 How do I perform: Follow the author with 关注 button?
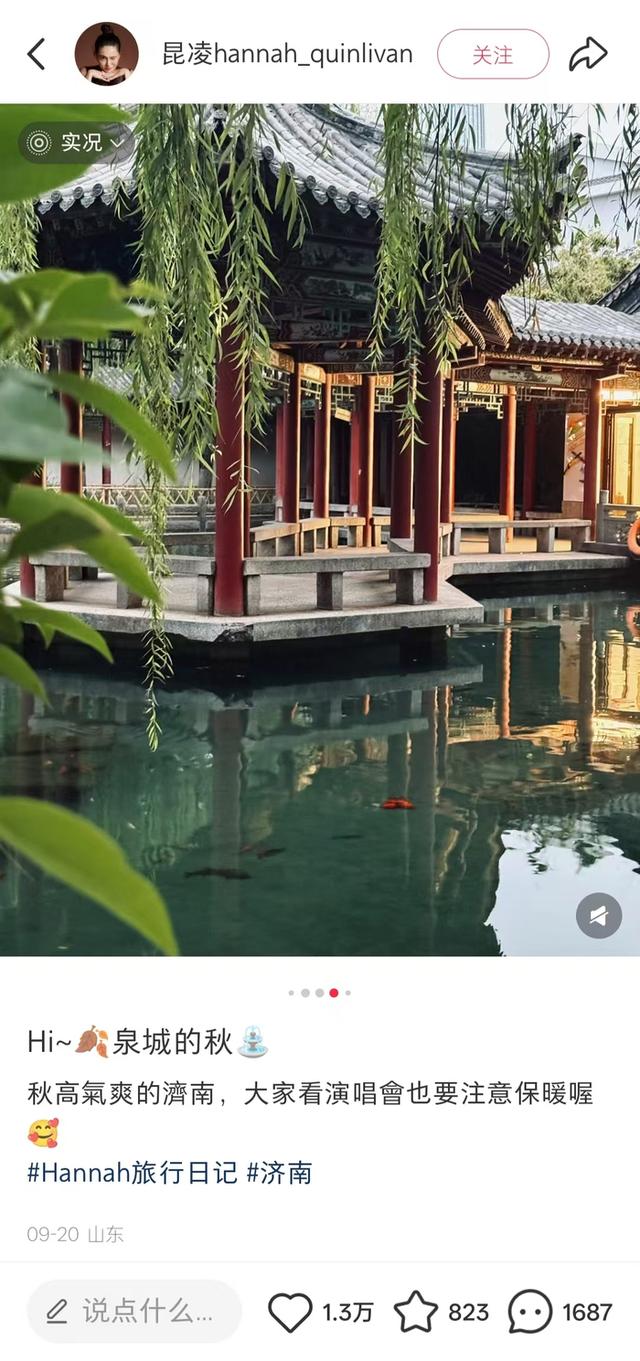click(493, 54)
